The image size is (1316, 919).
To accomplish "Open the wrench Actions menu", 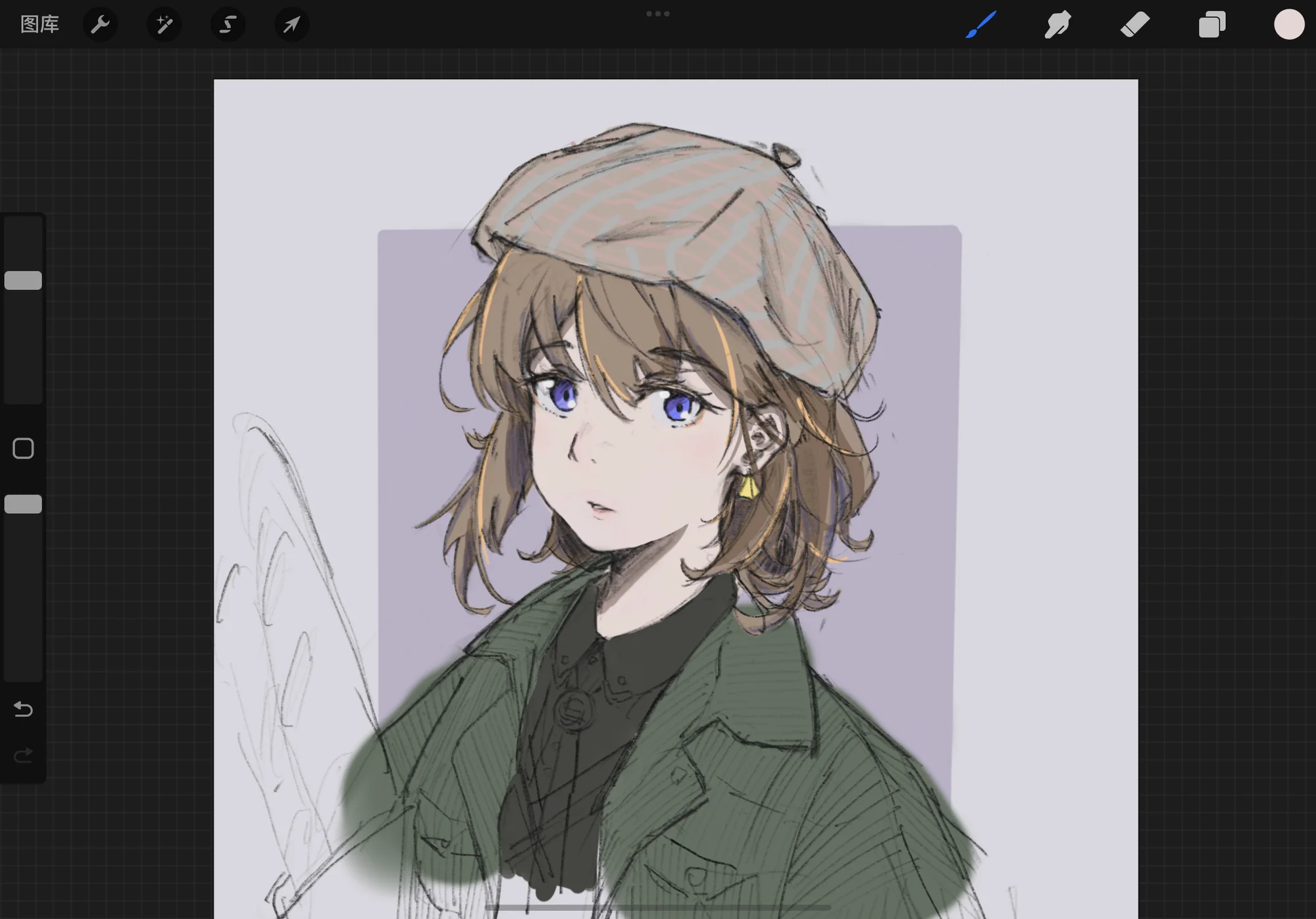I will [x=100, y=24].
